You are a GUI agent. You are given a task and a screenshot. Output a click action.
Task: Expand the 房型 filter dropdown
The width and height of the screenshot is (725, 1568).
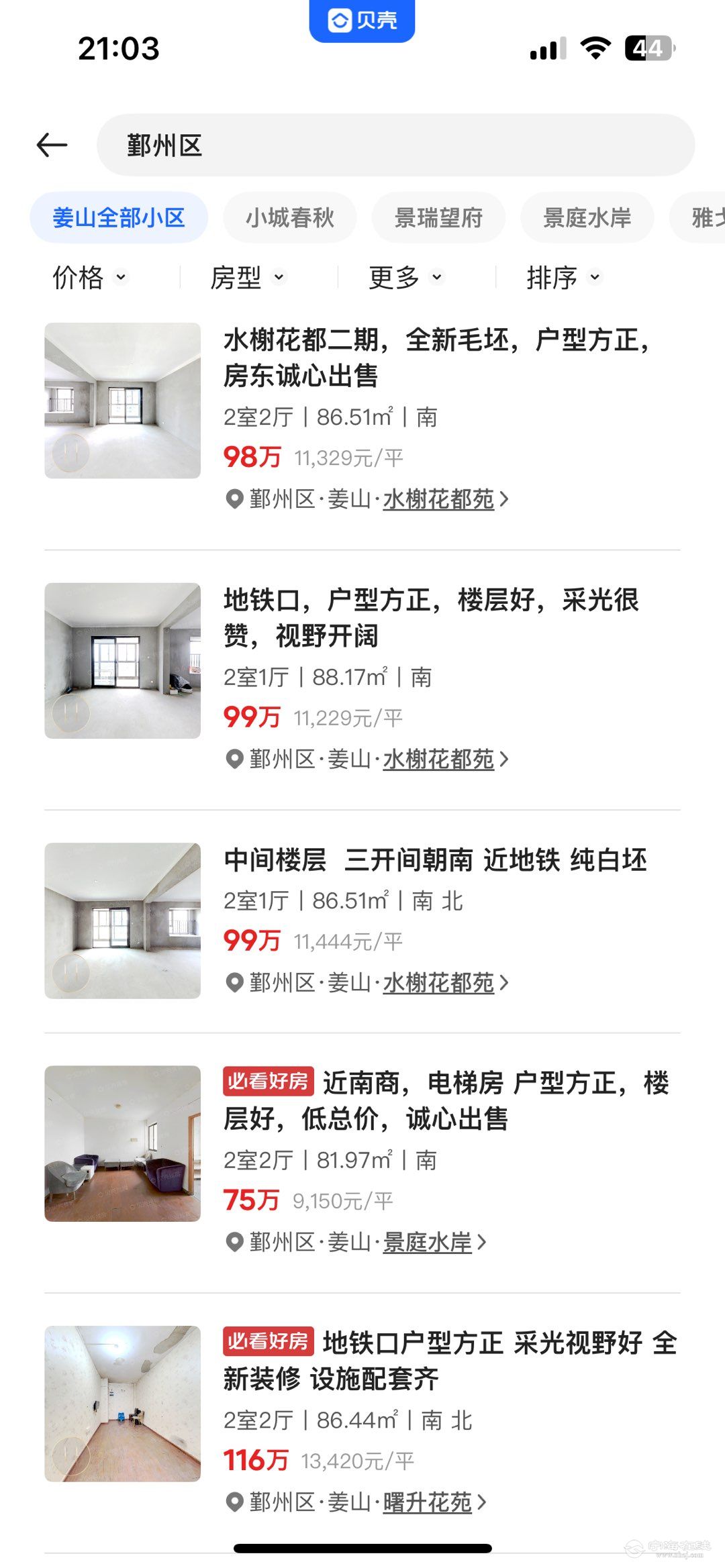pos(248,277)
